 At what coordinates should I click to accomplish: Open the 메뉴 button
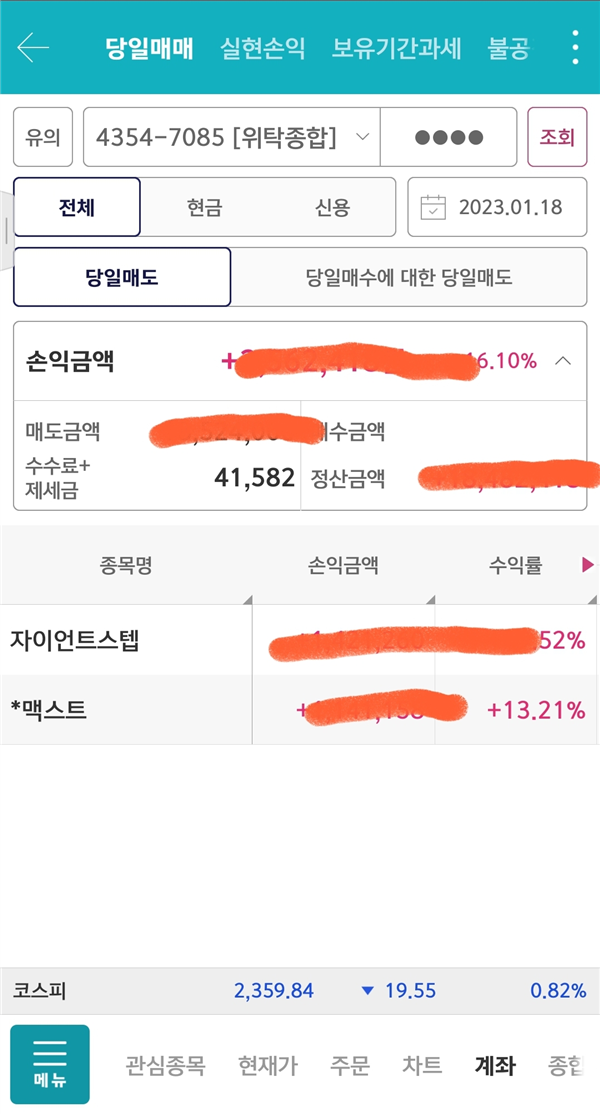[x=50, y=1064]
